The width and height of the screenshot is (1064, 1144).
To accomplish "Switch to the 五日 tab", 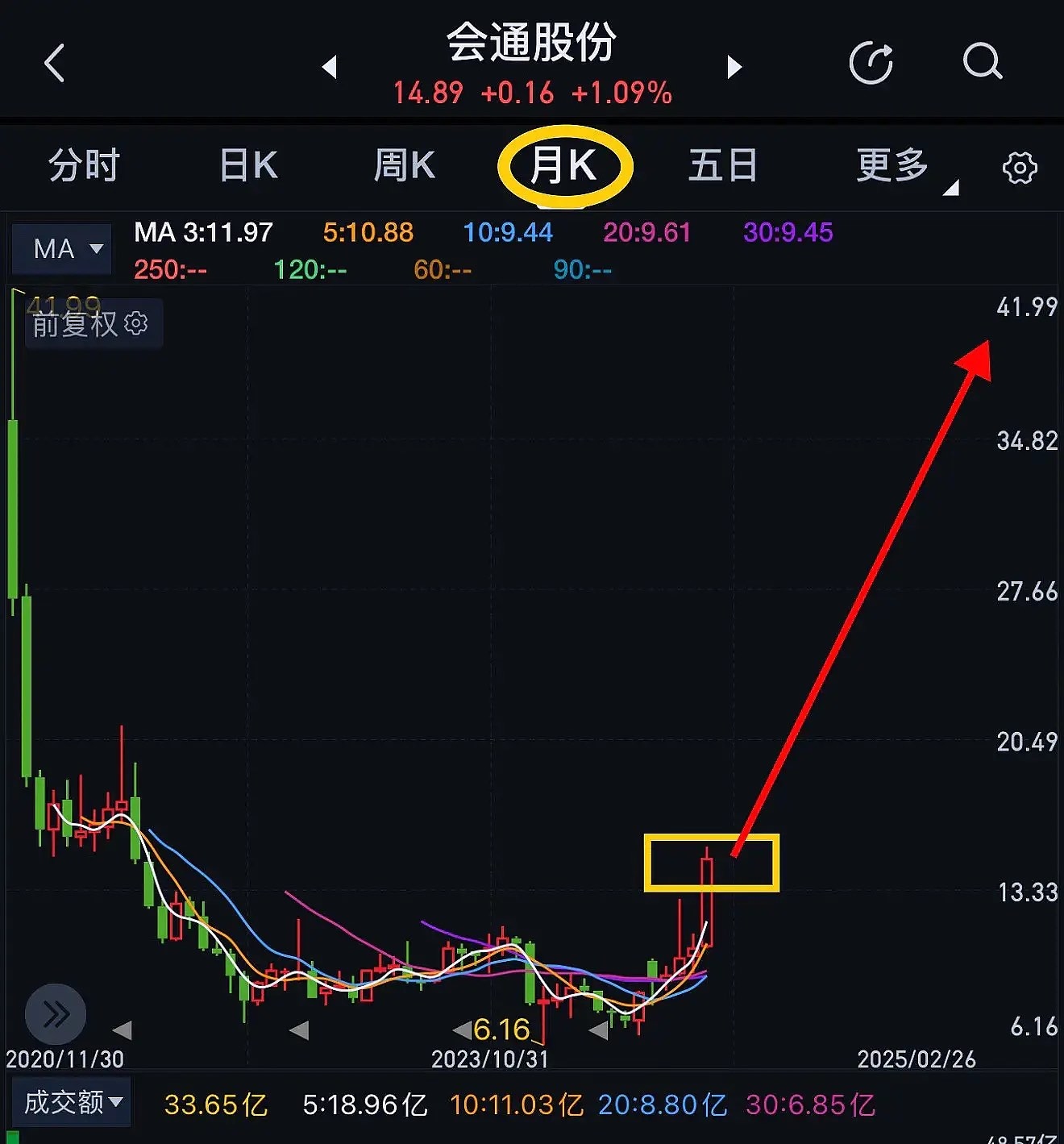I will tap(723, 167).
